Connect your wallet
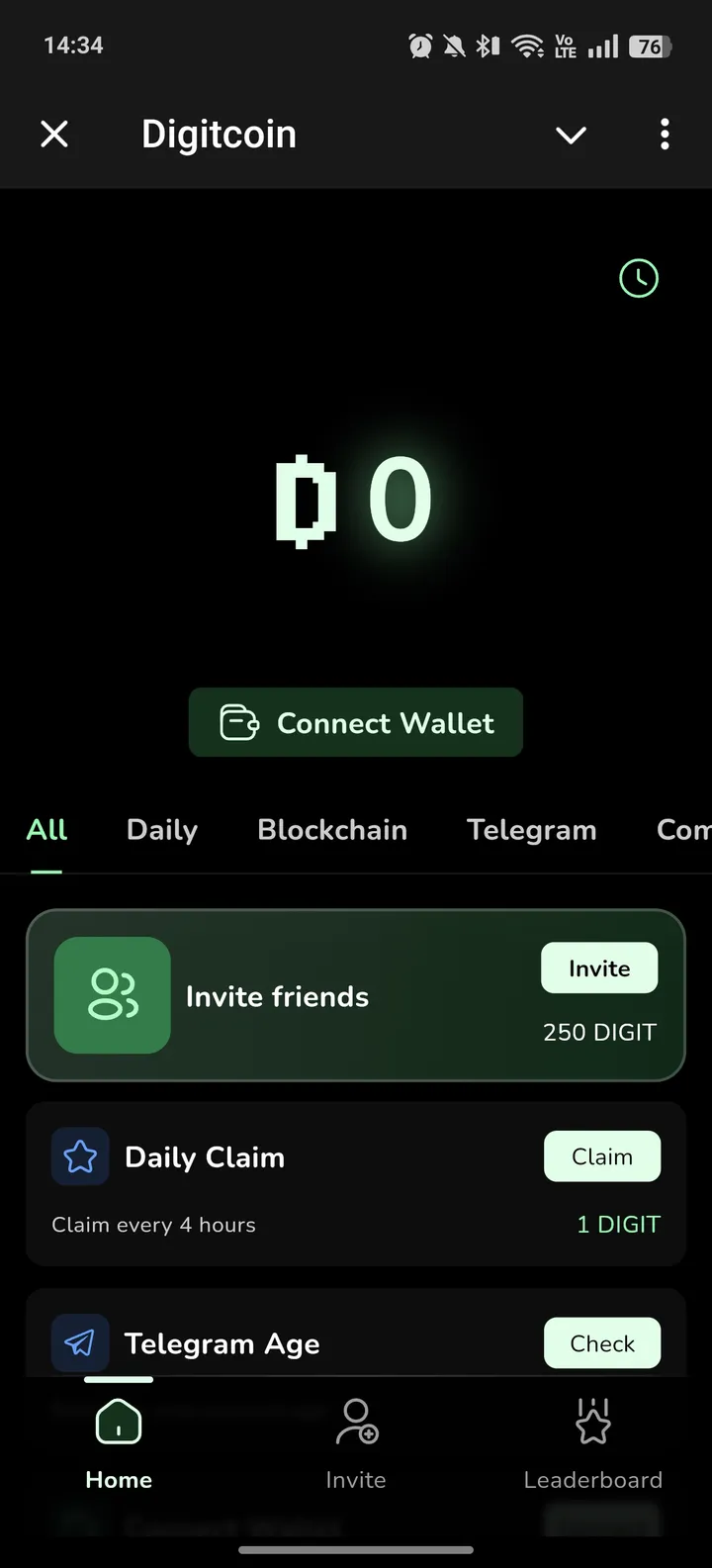Screen dimensions: 712x1568 [356, 723]
